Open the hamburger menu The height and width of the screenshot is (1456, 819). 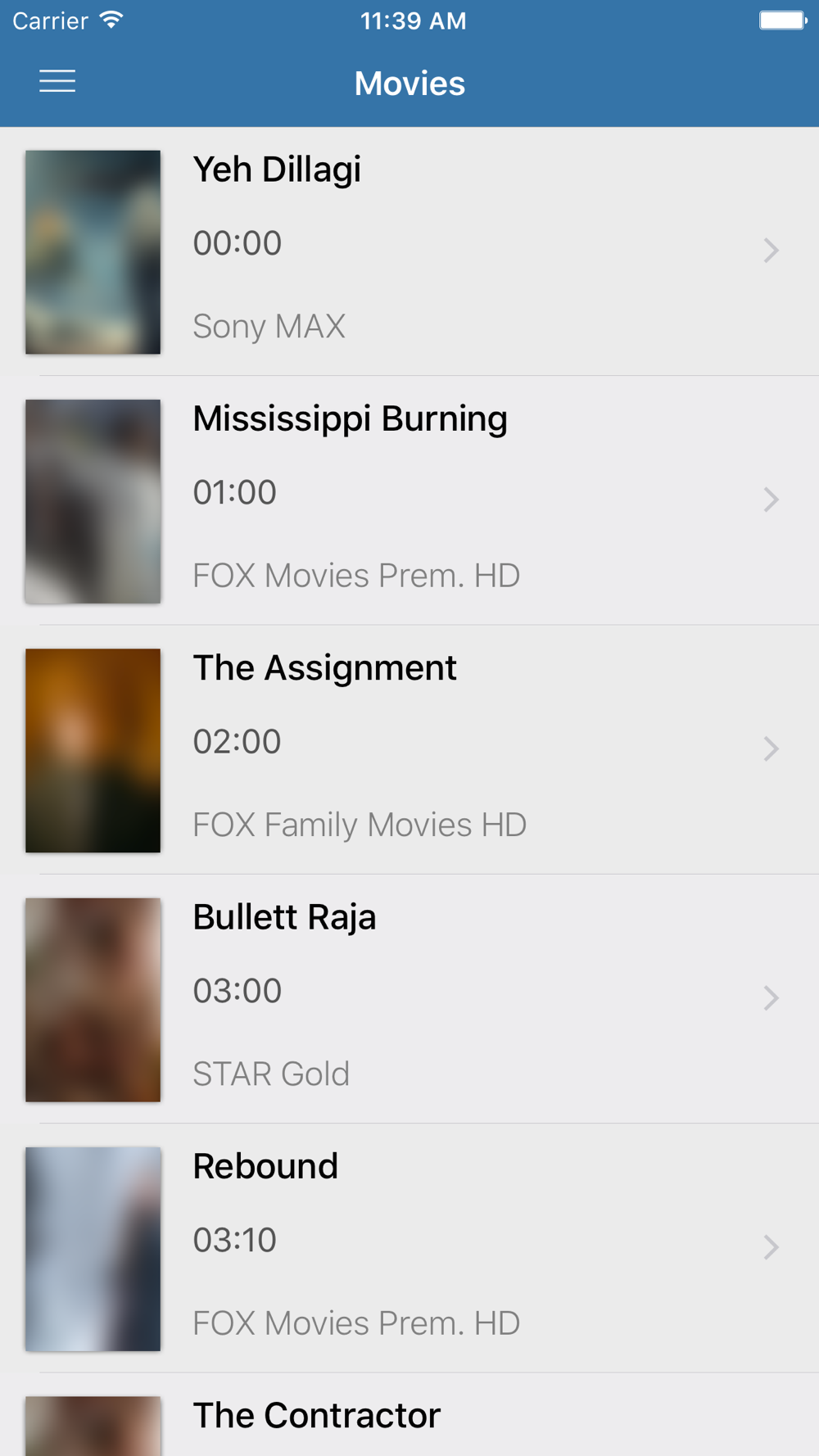tap(57, 82)
